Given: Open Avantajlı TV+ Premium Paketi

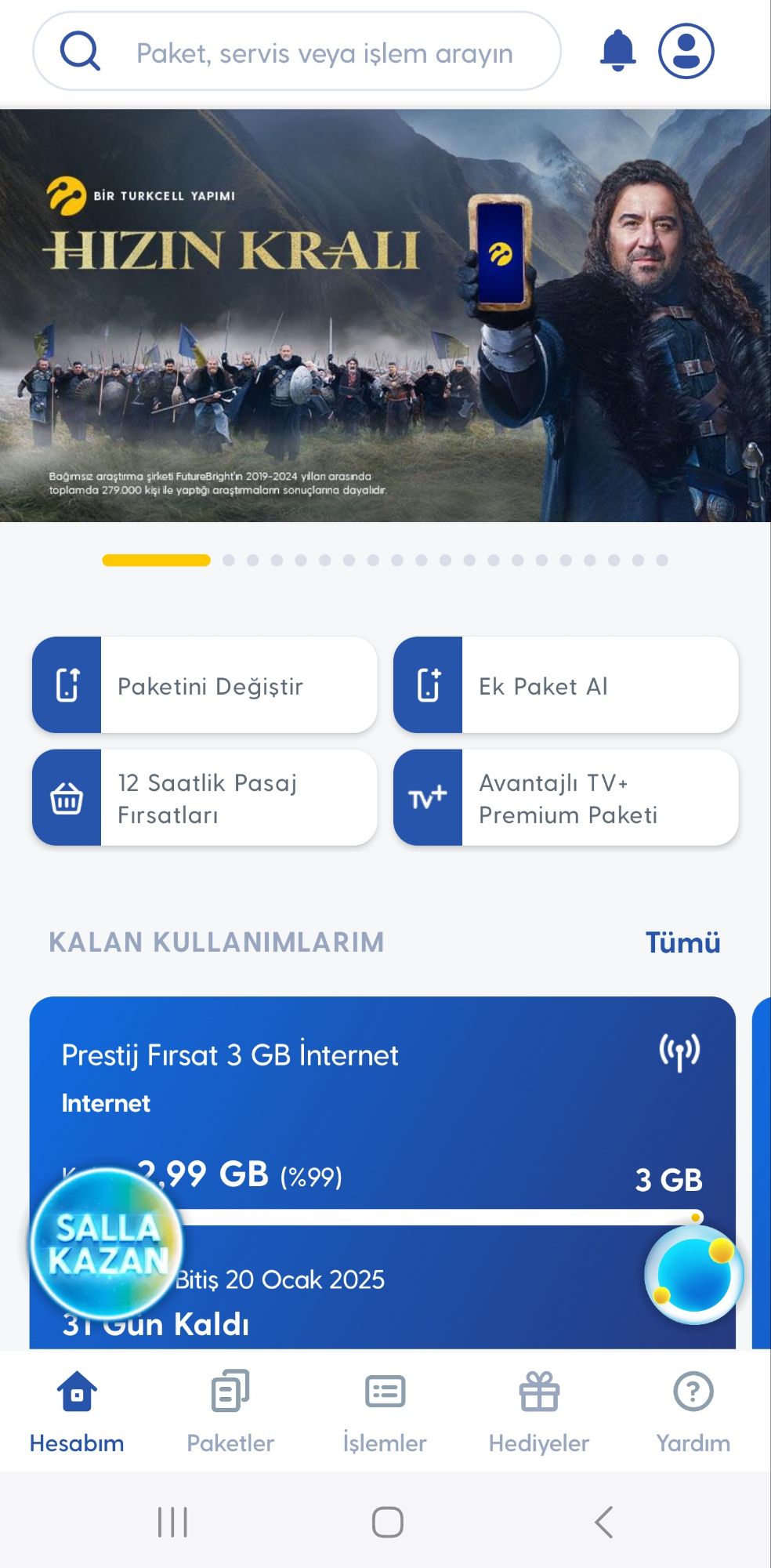Looking at the screenshot, I should coord(566,798).
